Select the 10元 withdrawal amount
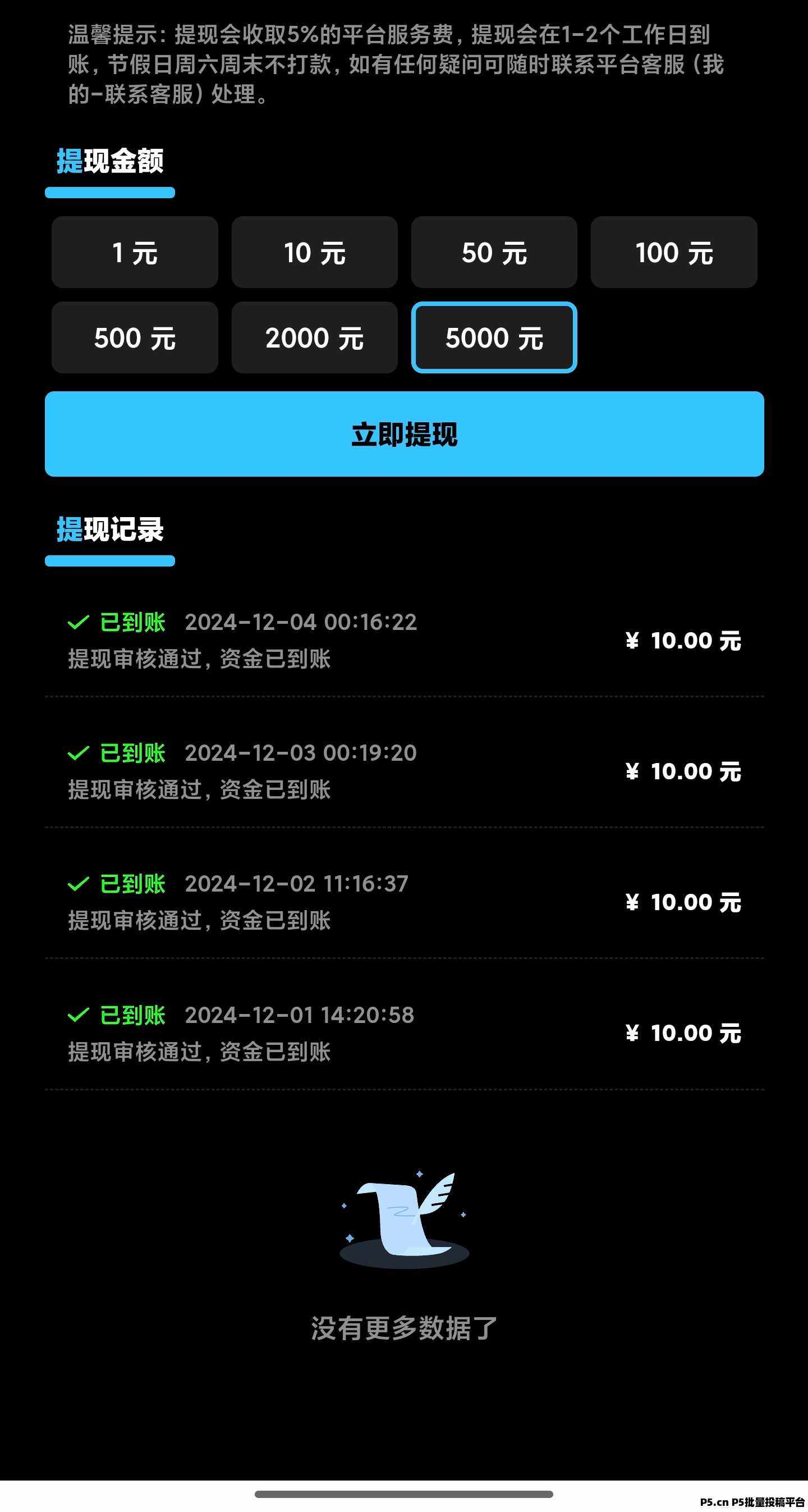The height and width of the screenshot is (1512, 808). (314, 253)
